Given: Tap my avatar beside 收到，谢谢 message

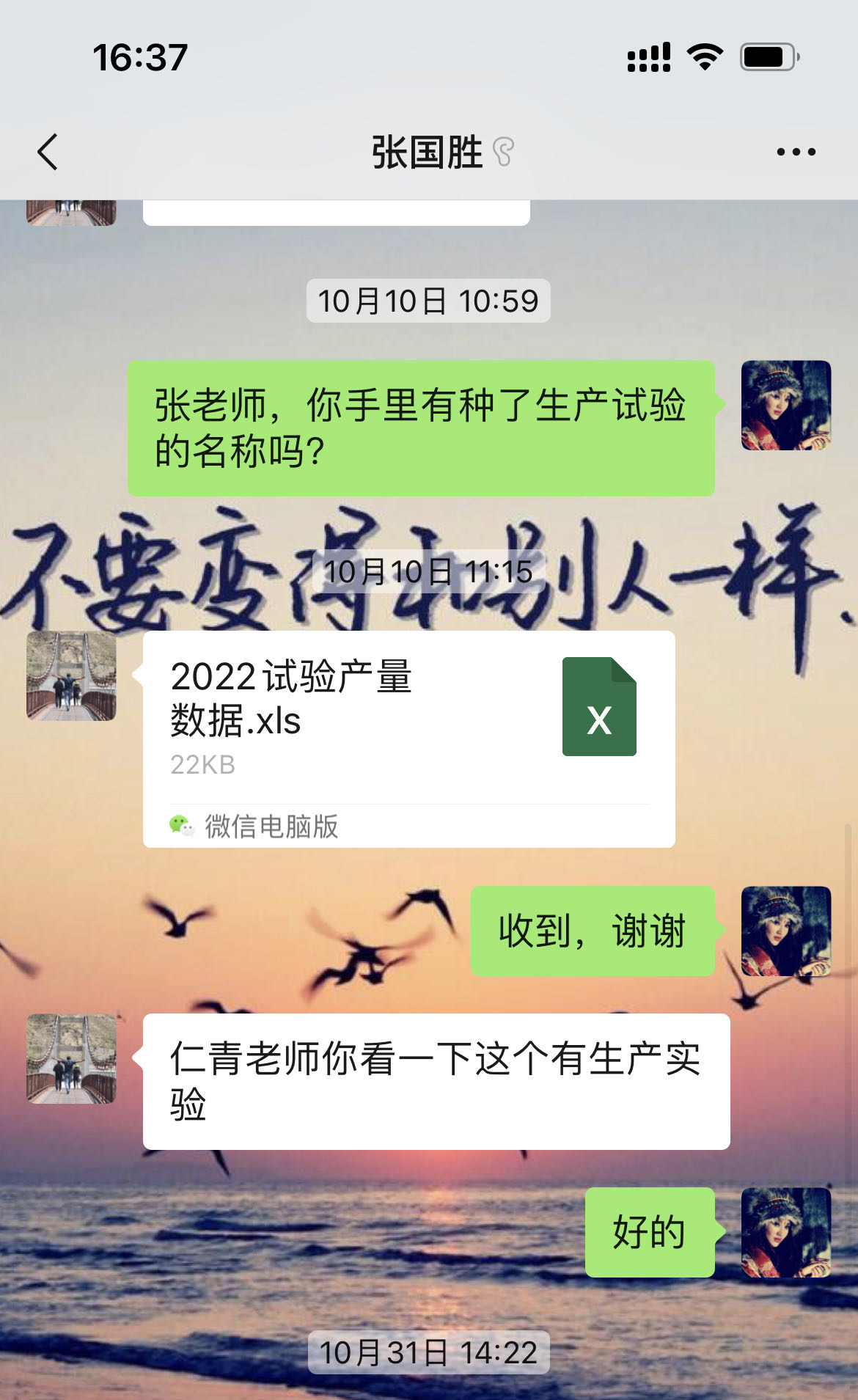Looking at the screenshot, I should pyautogui.click(x=785, y=931).
